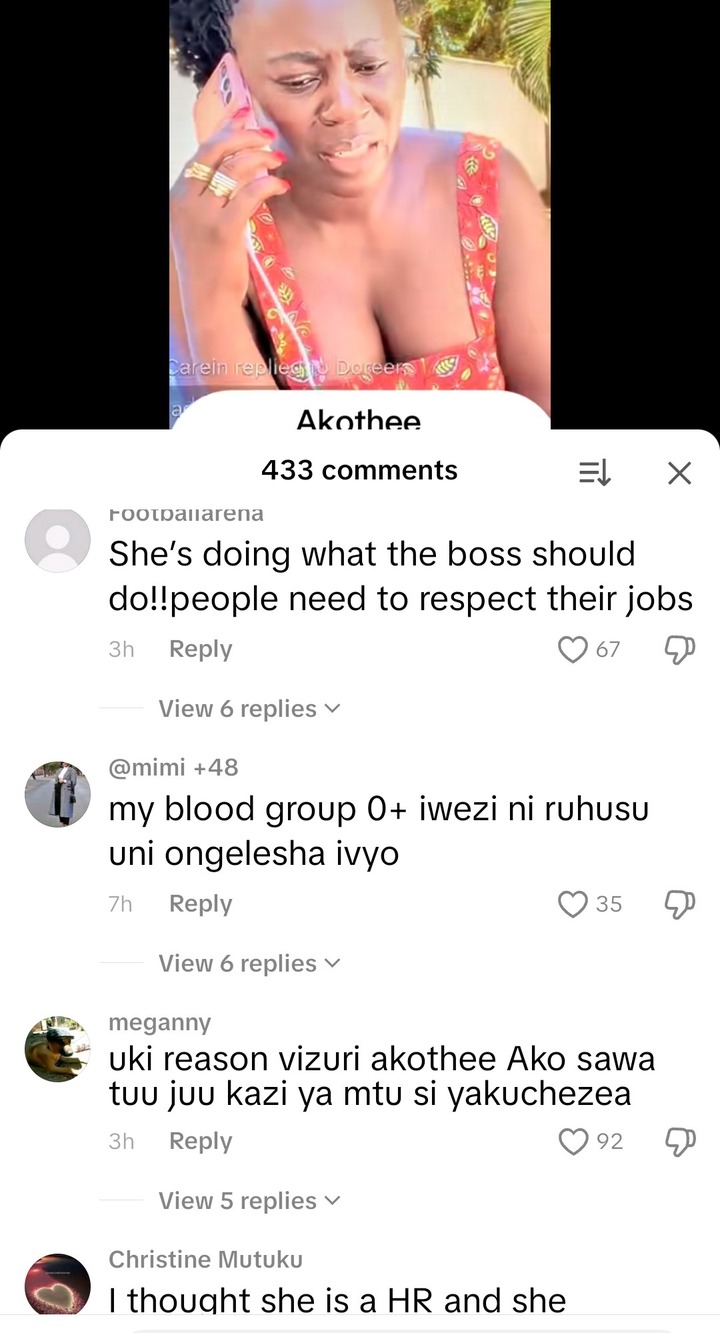Expand 6 replies under Footballarena's comment
Viewport: 720px width, 1333px height.
coord(249,709)
